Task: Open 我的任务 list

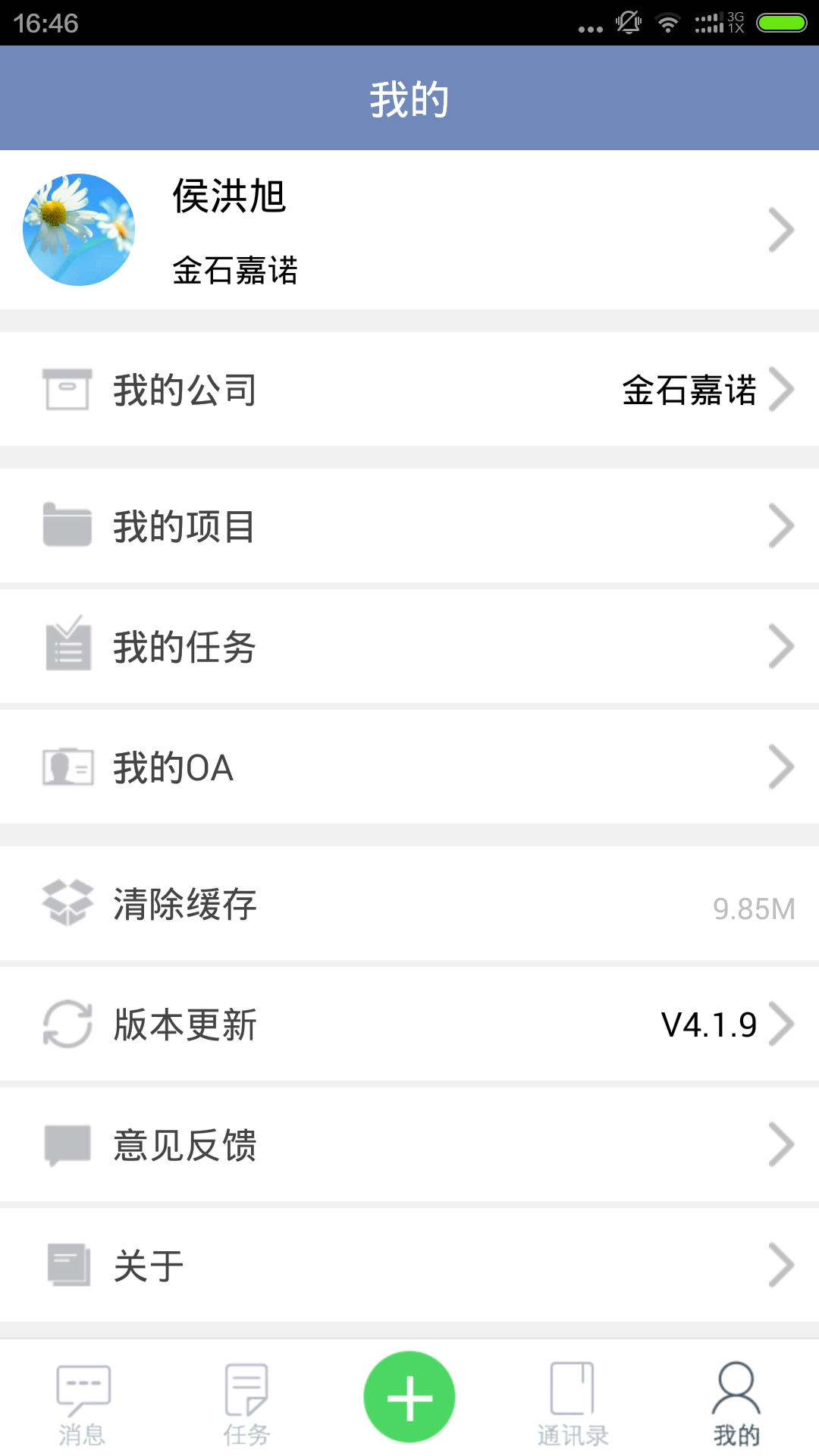Action: point(409,647)
